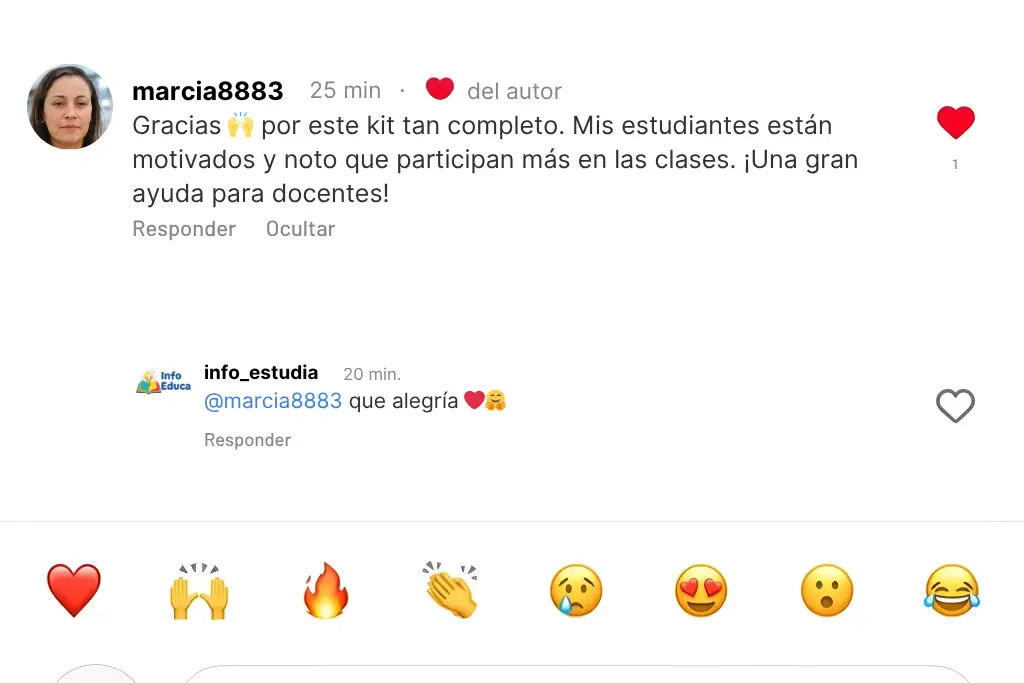Viewport: 1024px width, 683px height.
Task: Unlike marcia8883's comment with red heart
Action: click(955, 123)
